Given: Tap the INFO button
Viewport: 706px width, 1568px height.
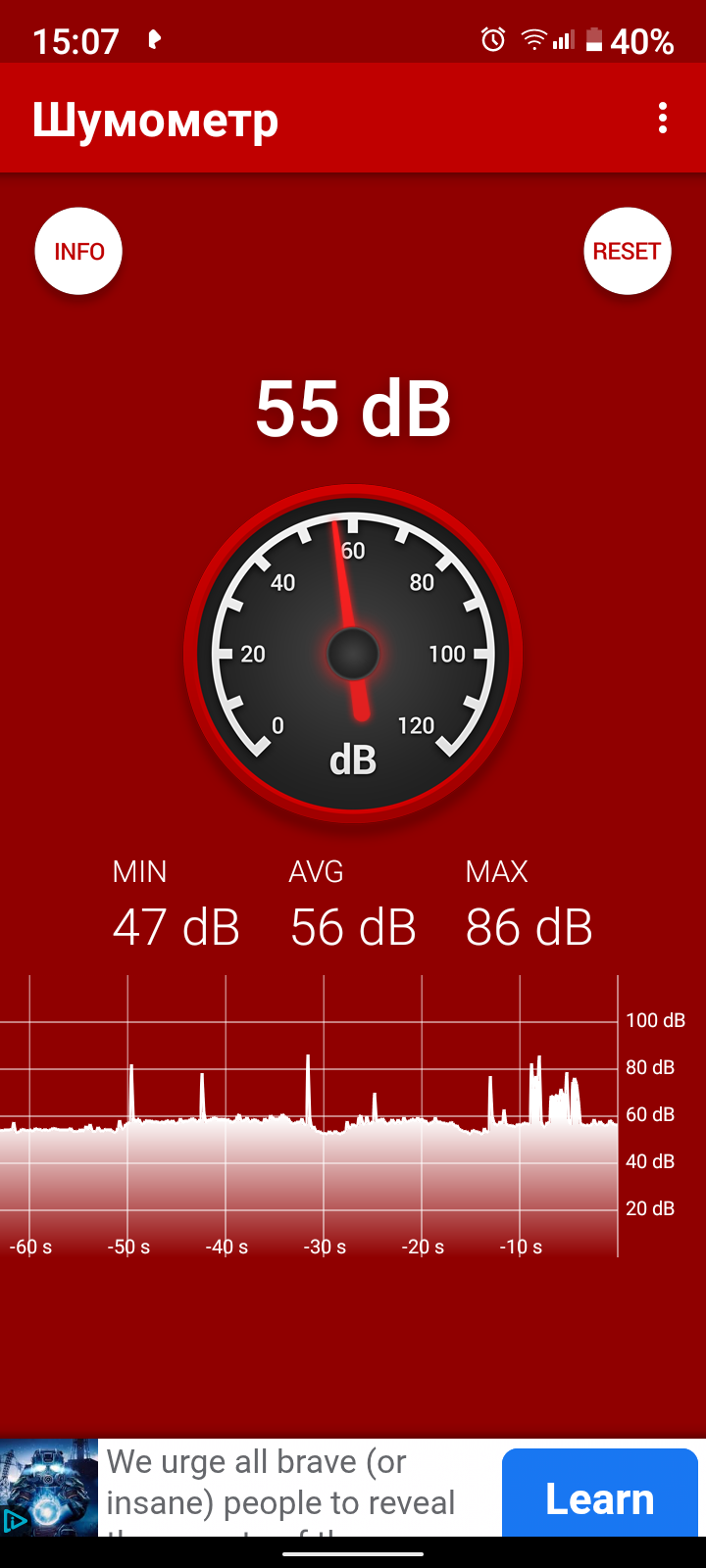Looking at the screenshot, I should (78, 252).
